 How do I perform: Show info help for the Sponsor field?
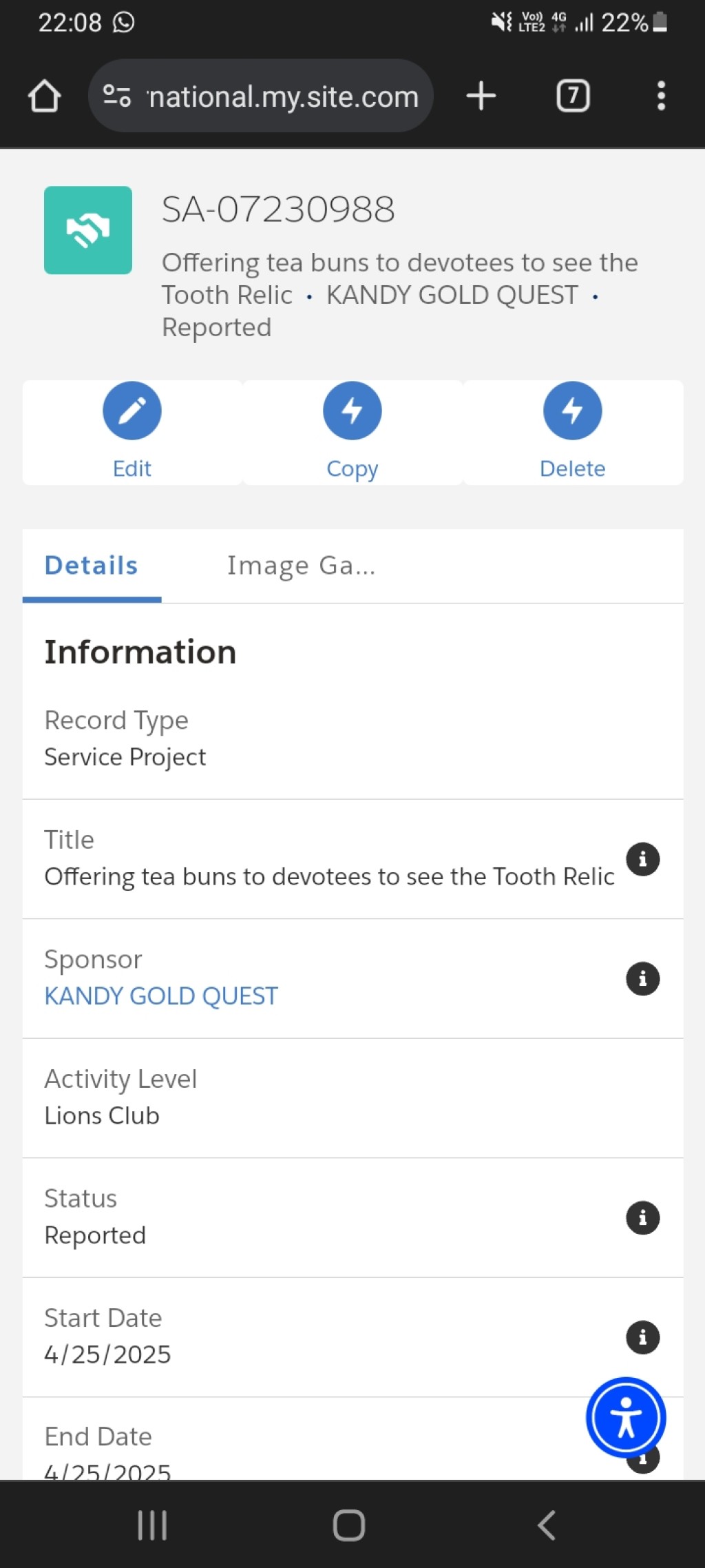(643, 978)
